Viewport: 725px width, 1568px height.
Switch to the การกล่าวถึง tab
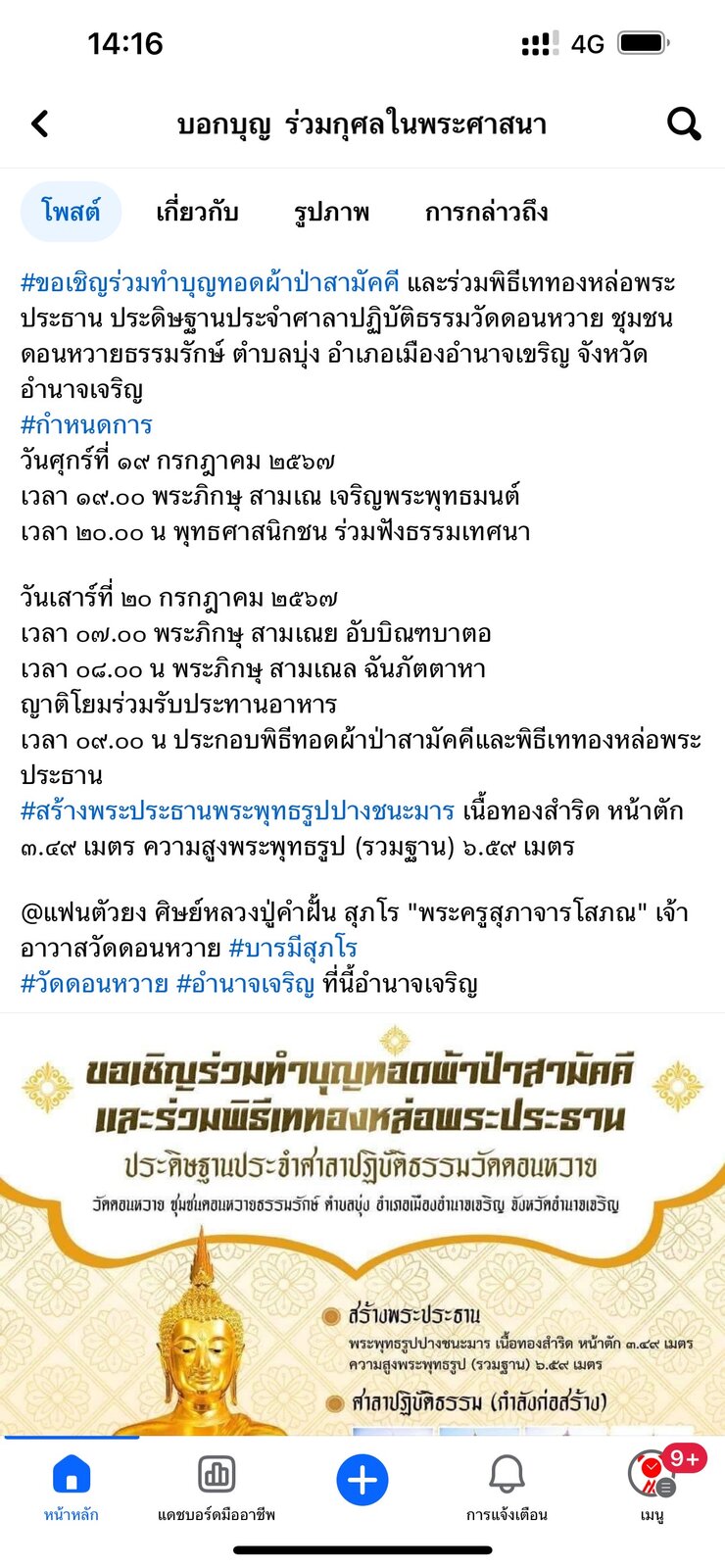click(486, 212)
